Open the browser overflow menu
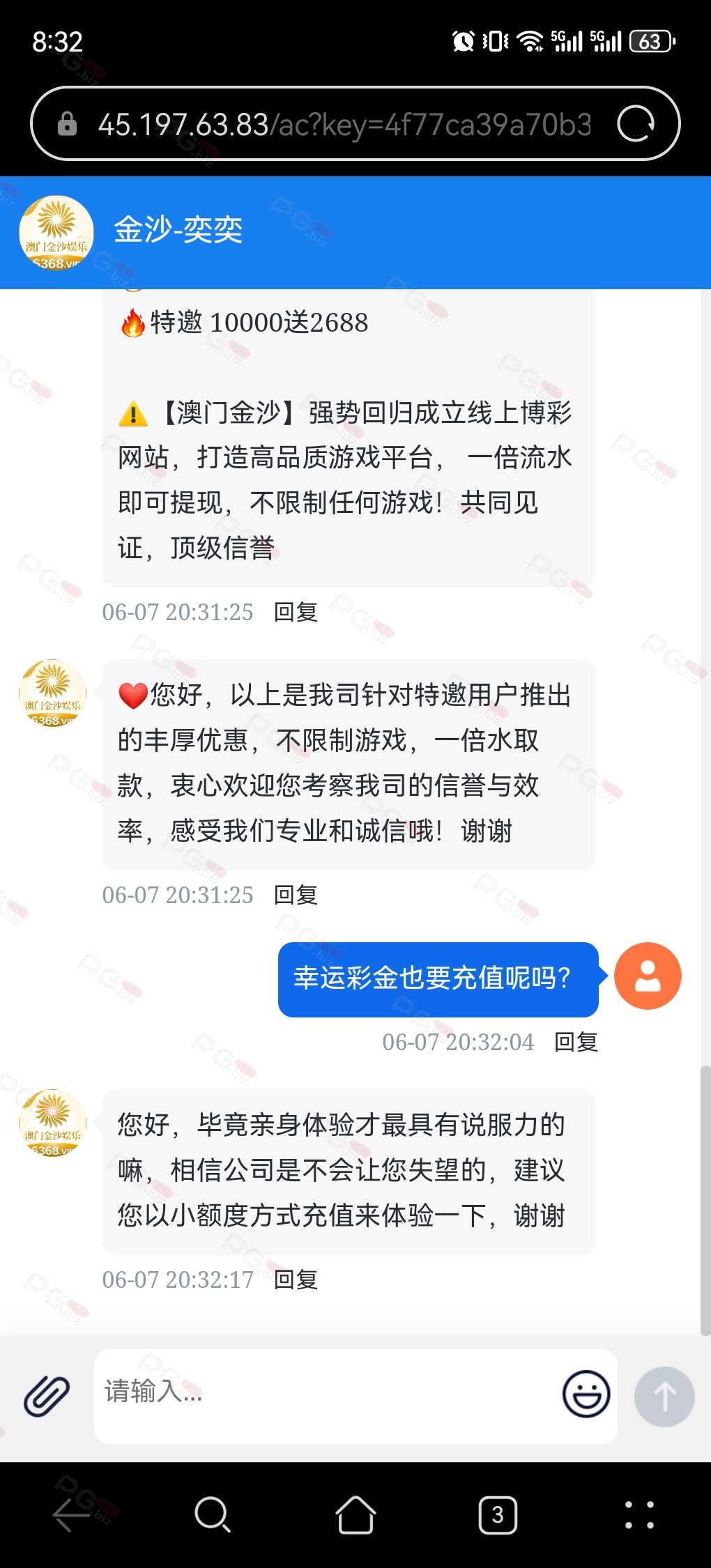Image resolution: width=711 pixels, height=1568 pixels. click(639, 1514)
